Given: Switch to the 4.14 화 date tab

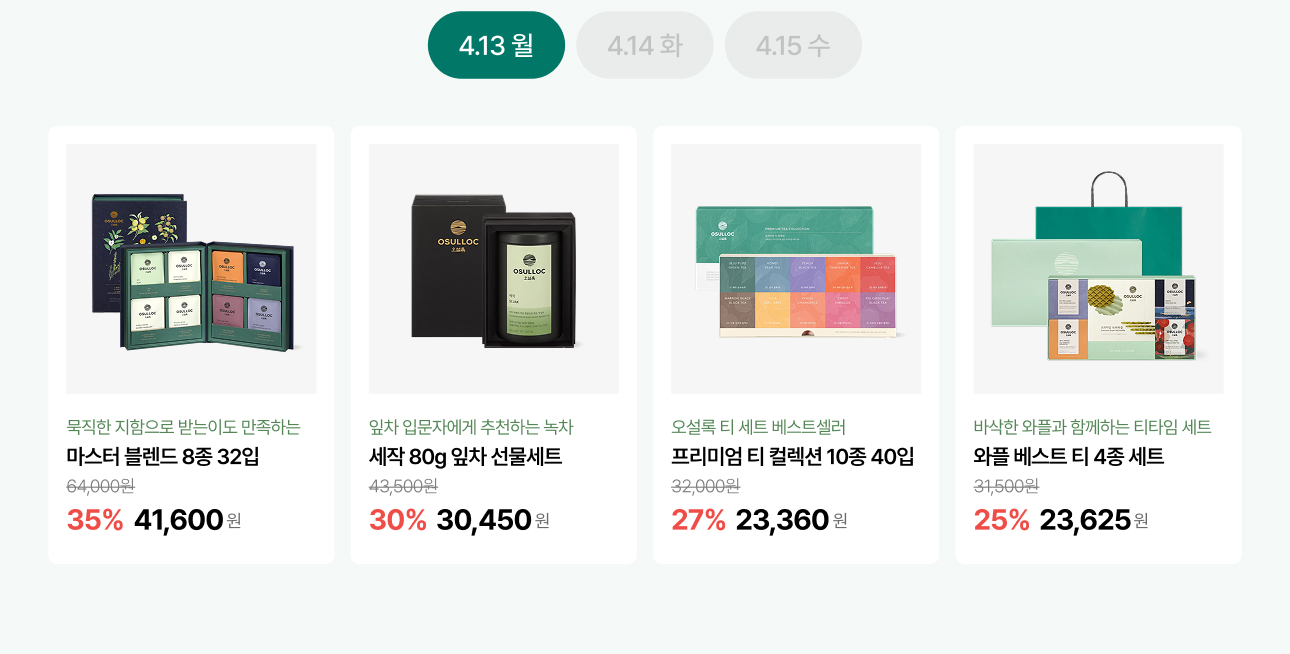Looking at the screenshot, I should 645,45.
